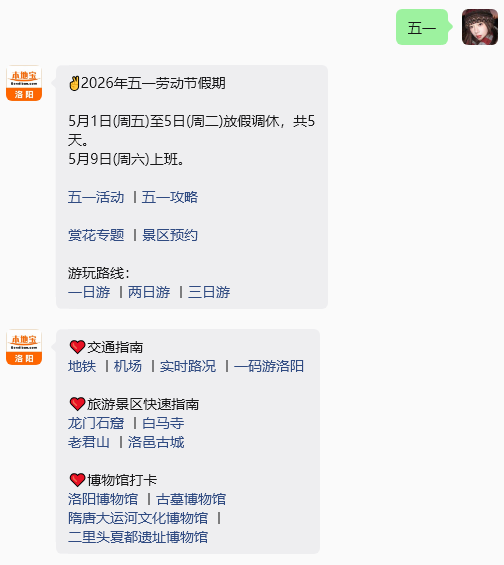This screenshot has height=565, width=504.
Task: Open the 老君山 link
Action: click(x=89, y=442)
